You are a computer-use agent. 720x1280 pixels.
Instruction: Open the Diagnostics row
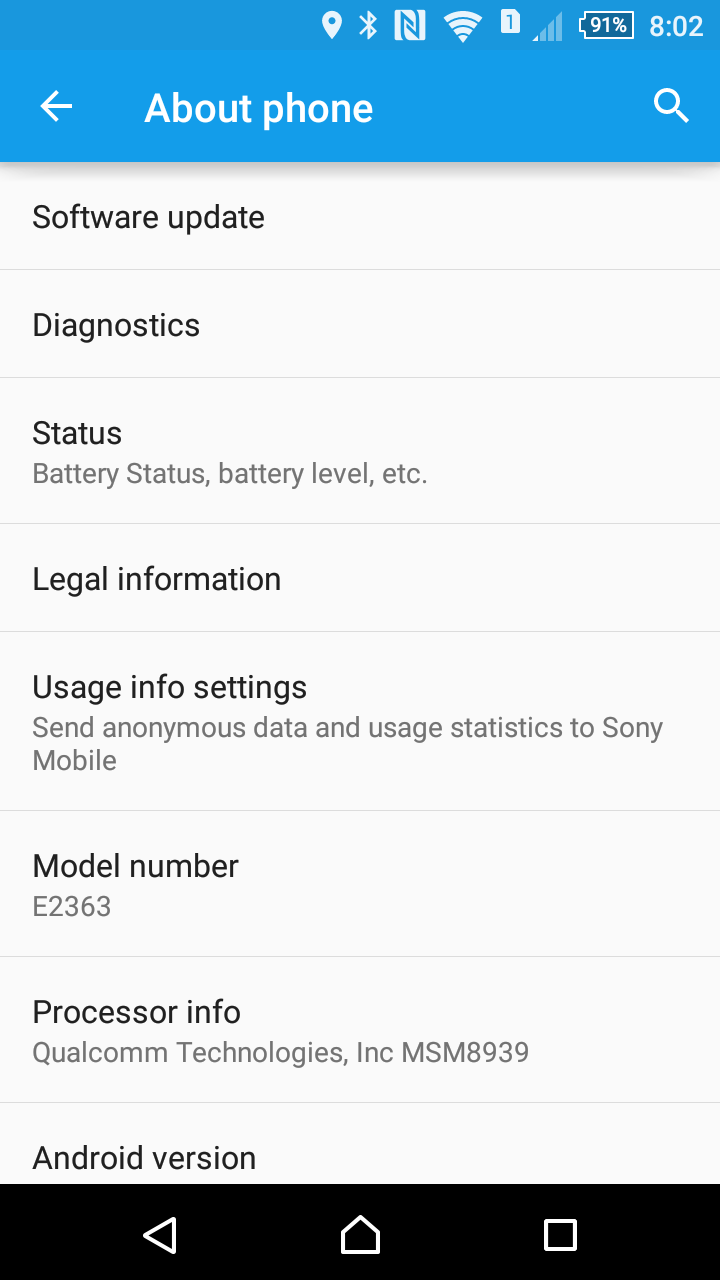tap(360, 325)
